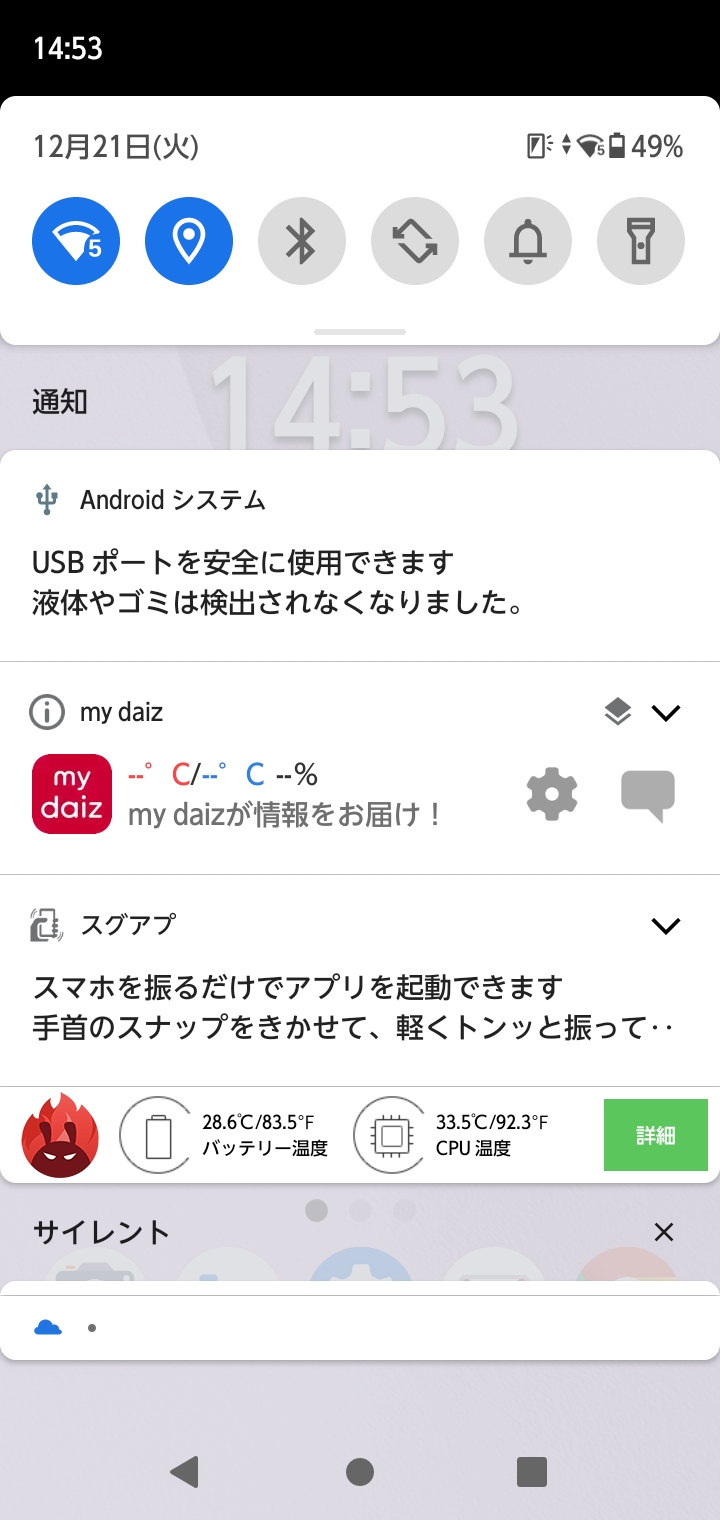
Task: Open my daiz settings gear
Action: coord(552,795)
